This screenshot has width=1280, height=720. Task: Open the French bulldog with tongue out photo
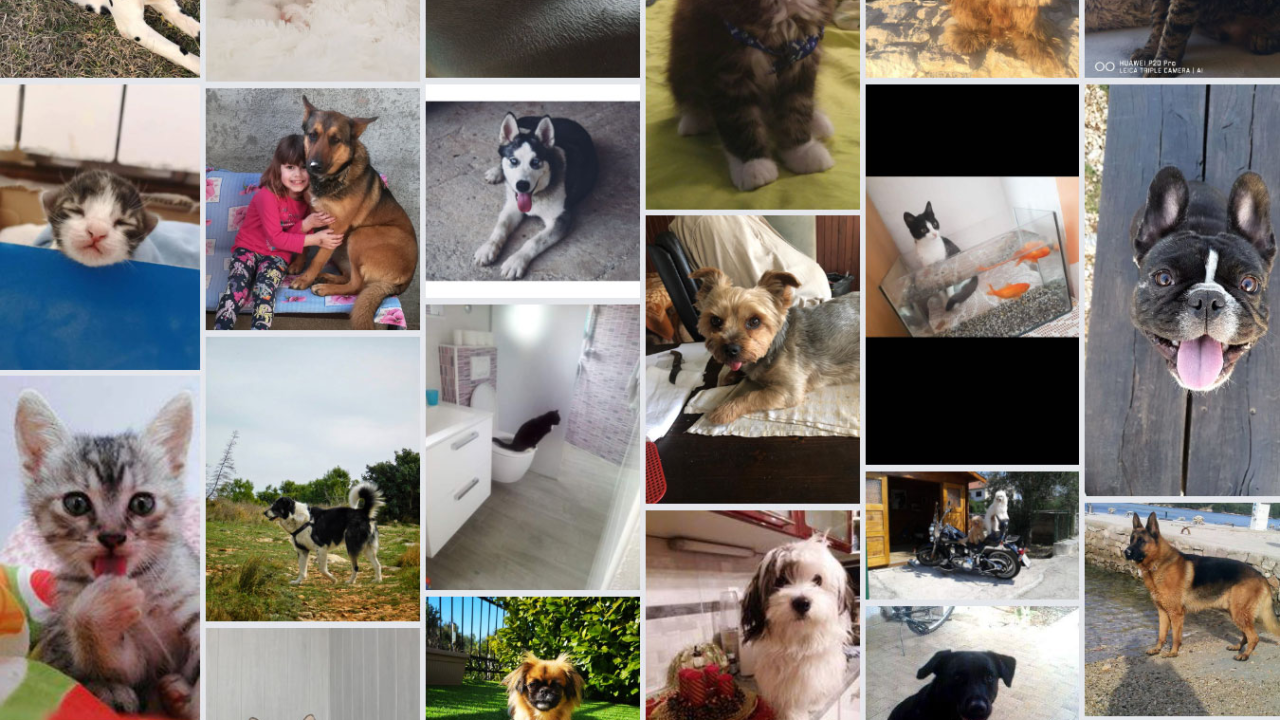(x=1182, y=290)
